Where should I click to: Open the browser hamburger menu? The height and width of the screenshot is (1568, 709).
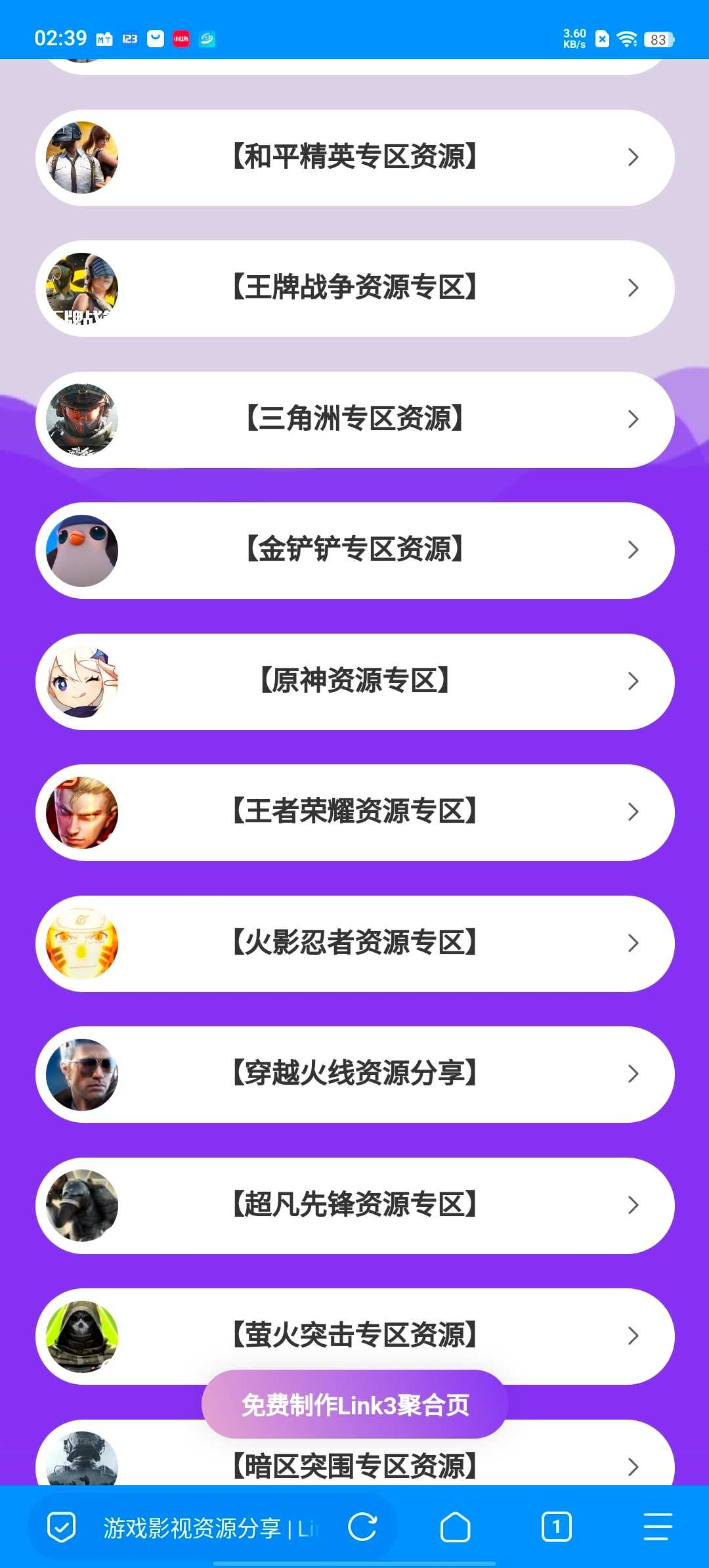[x=657, y=1527]
